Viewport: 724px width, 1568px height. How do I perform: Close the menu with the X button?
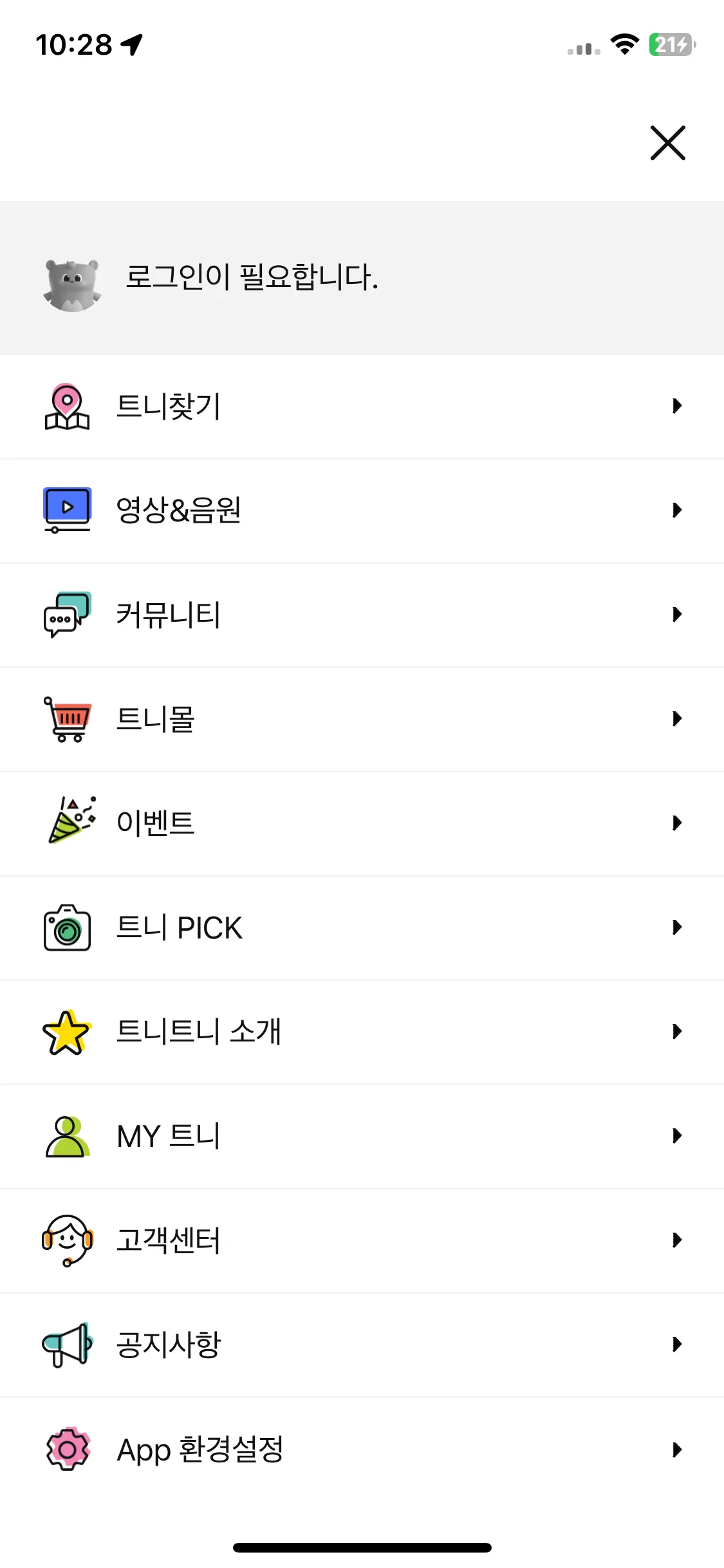667,143
